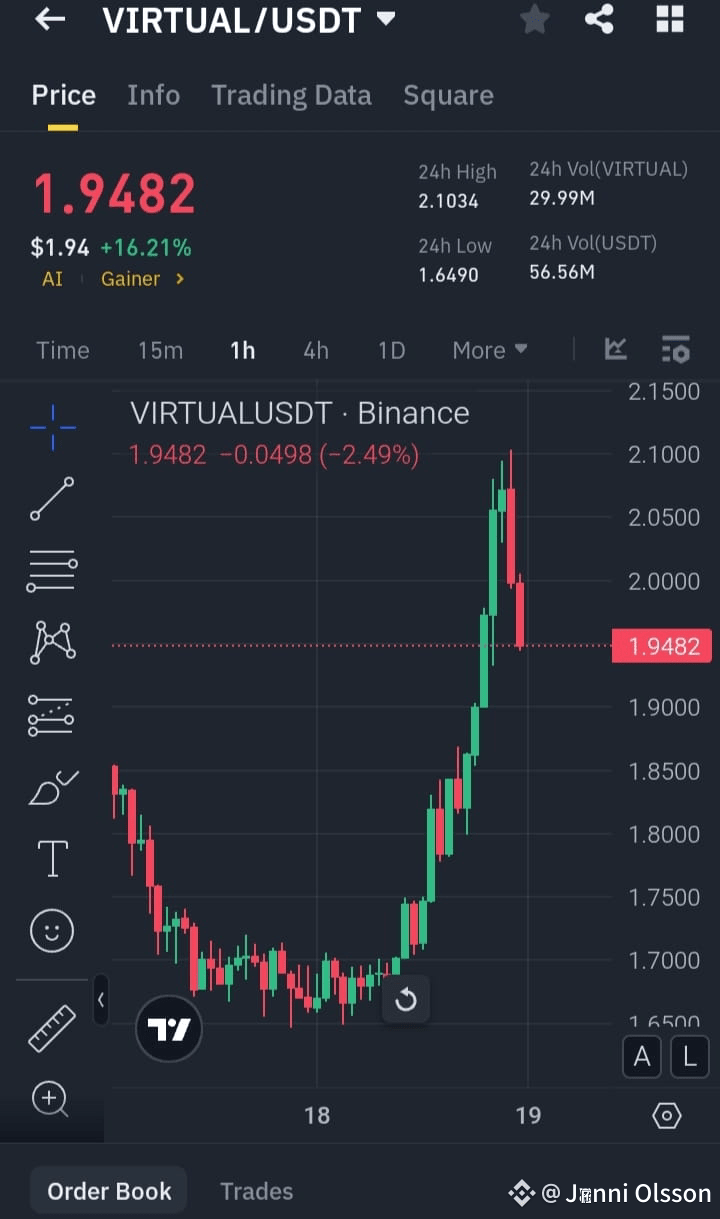Tap the chart refresh icon

(x=406, y=999)
